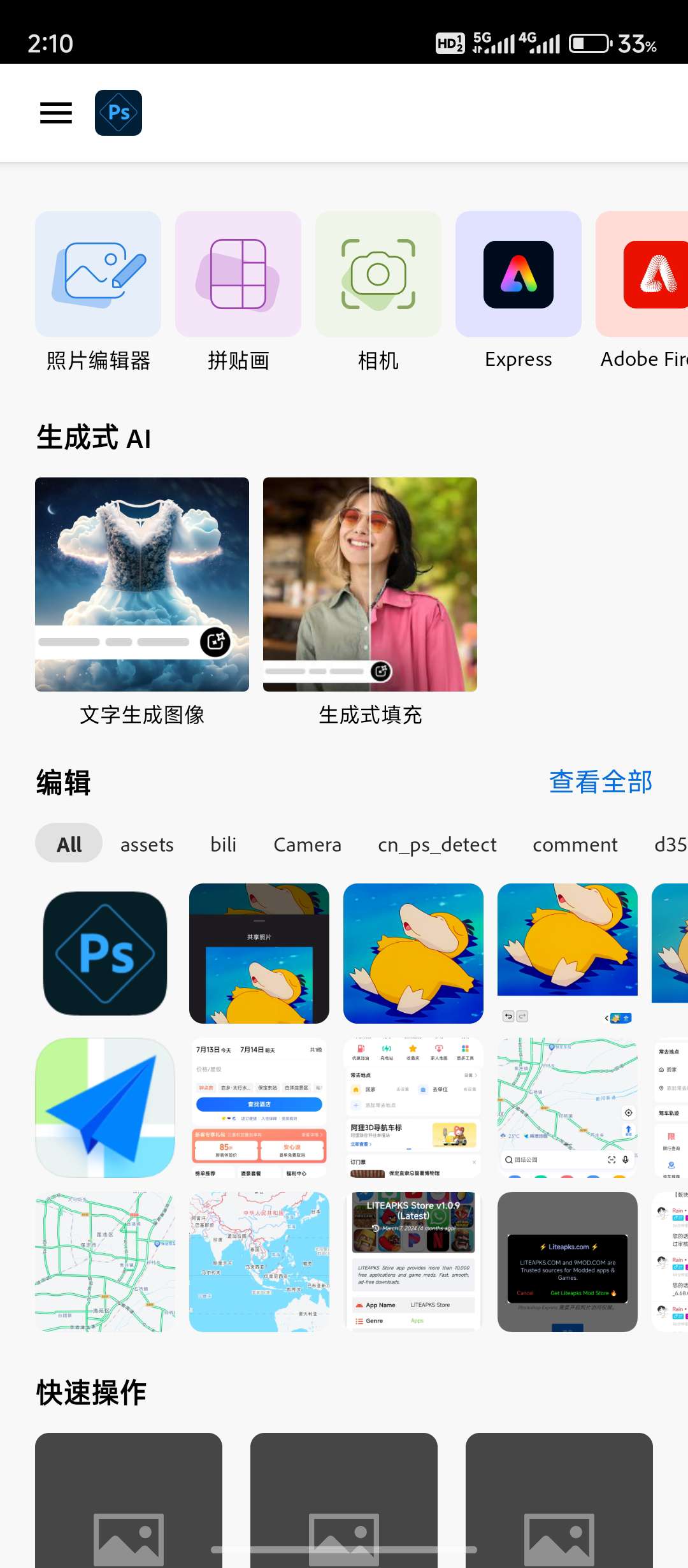This screenshot has height=1568, width=688.
Task: Open the Adobe Firefly tile
Action: pyautogui.click(x=643, y=275)
